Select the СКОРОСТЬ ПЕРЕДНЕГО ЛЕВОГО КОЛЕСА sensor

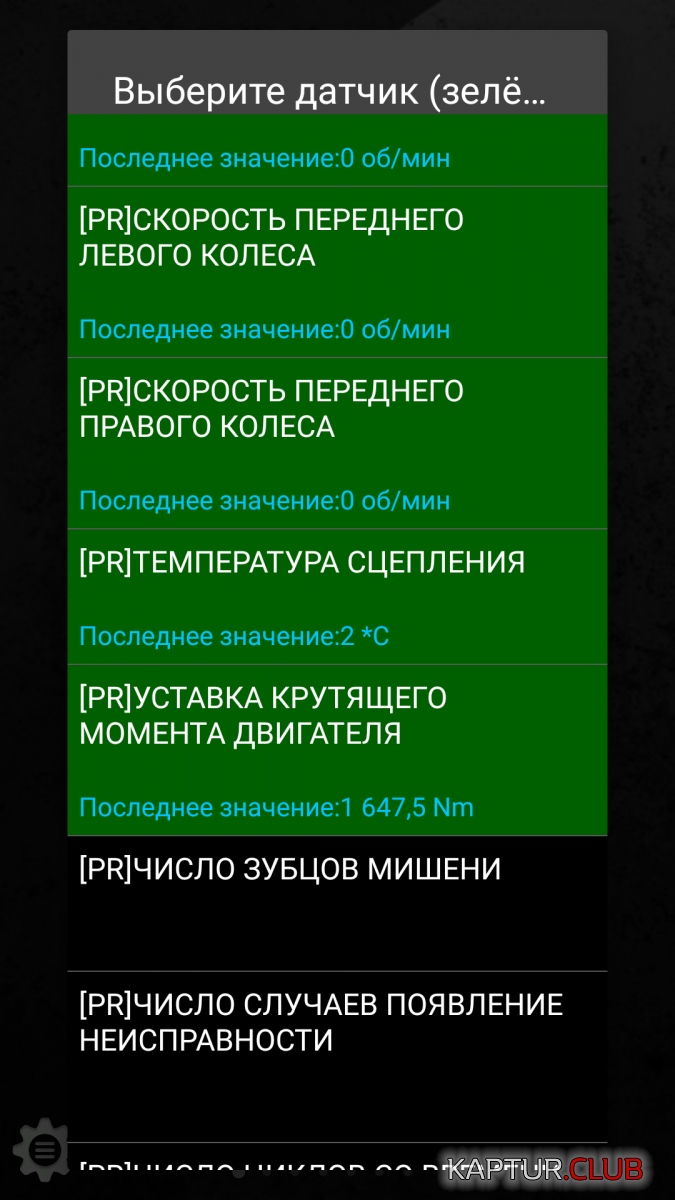coord(337,272)
